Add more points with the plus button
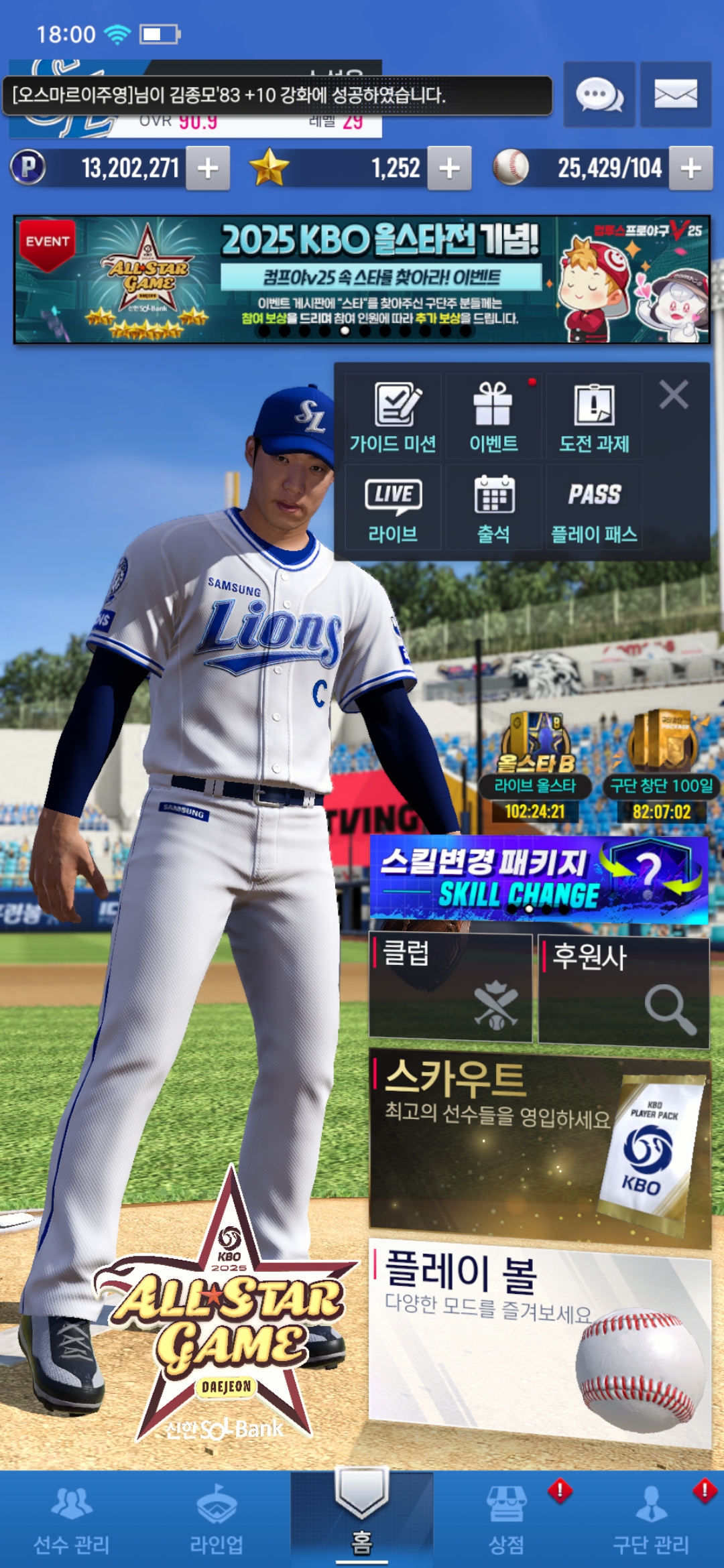Image resolution: width=724 pixels, height=1568 pixels. point(208,168)
